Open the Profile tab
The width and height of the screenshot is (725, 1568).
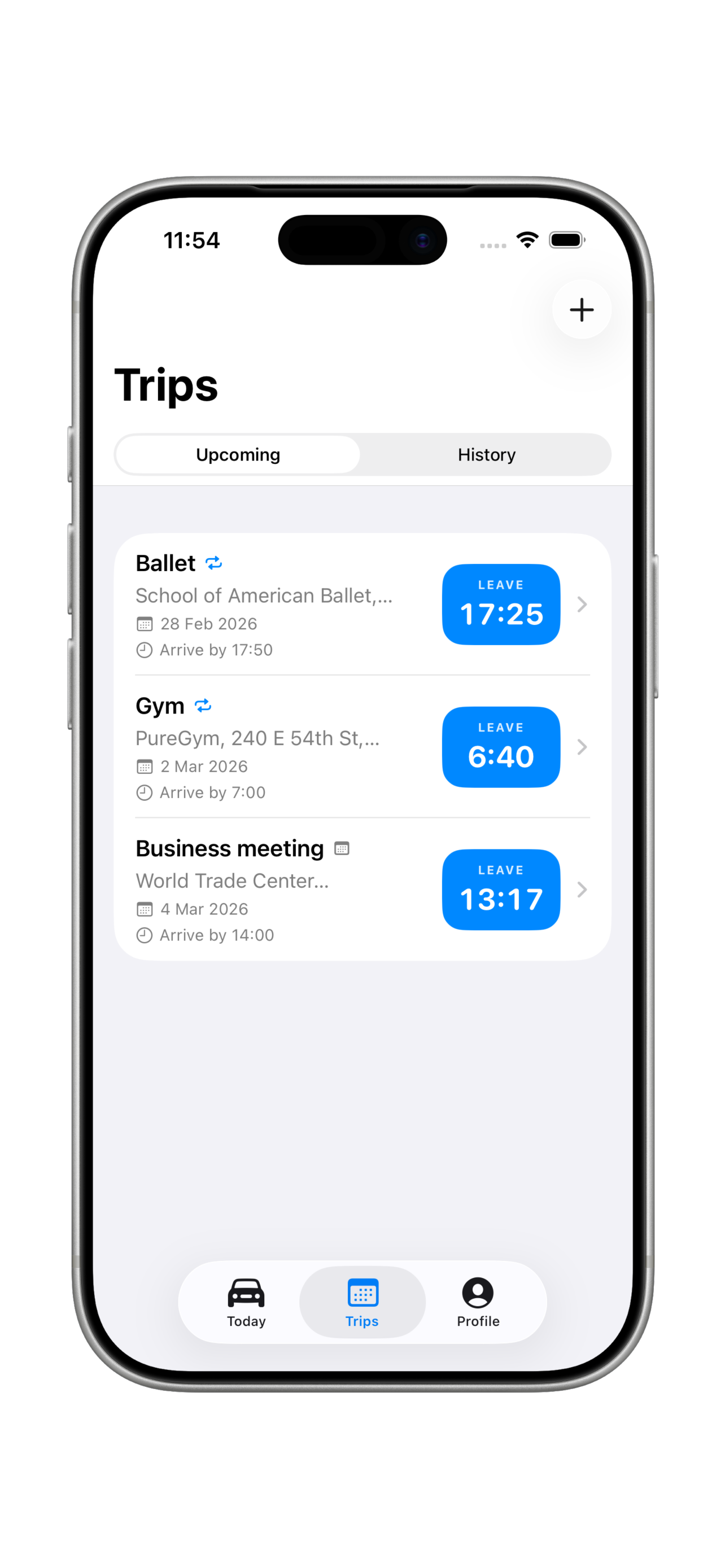click(478, 1302)
